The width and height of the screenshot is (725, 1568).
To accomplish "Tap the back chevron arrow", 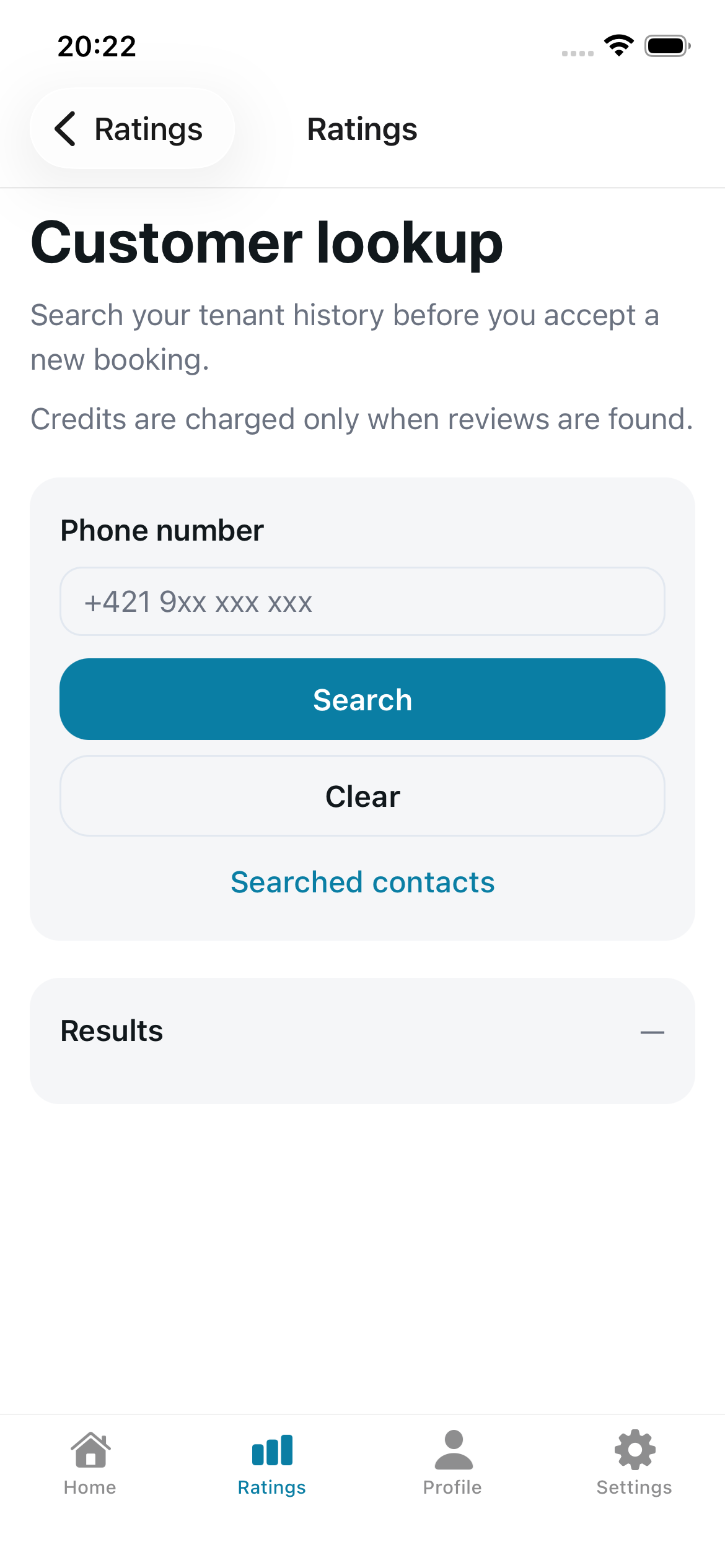I will tap(66, 129).
